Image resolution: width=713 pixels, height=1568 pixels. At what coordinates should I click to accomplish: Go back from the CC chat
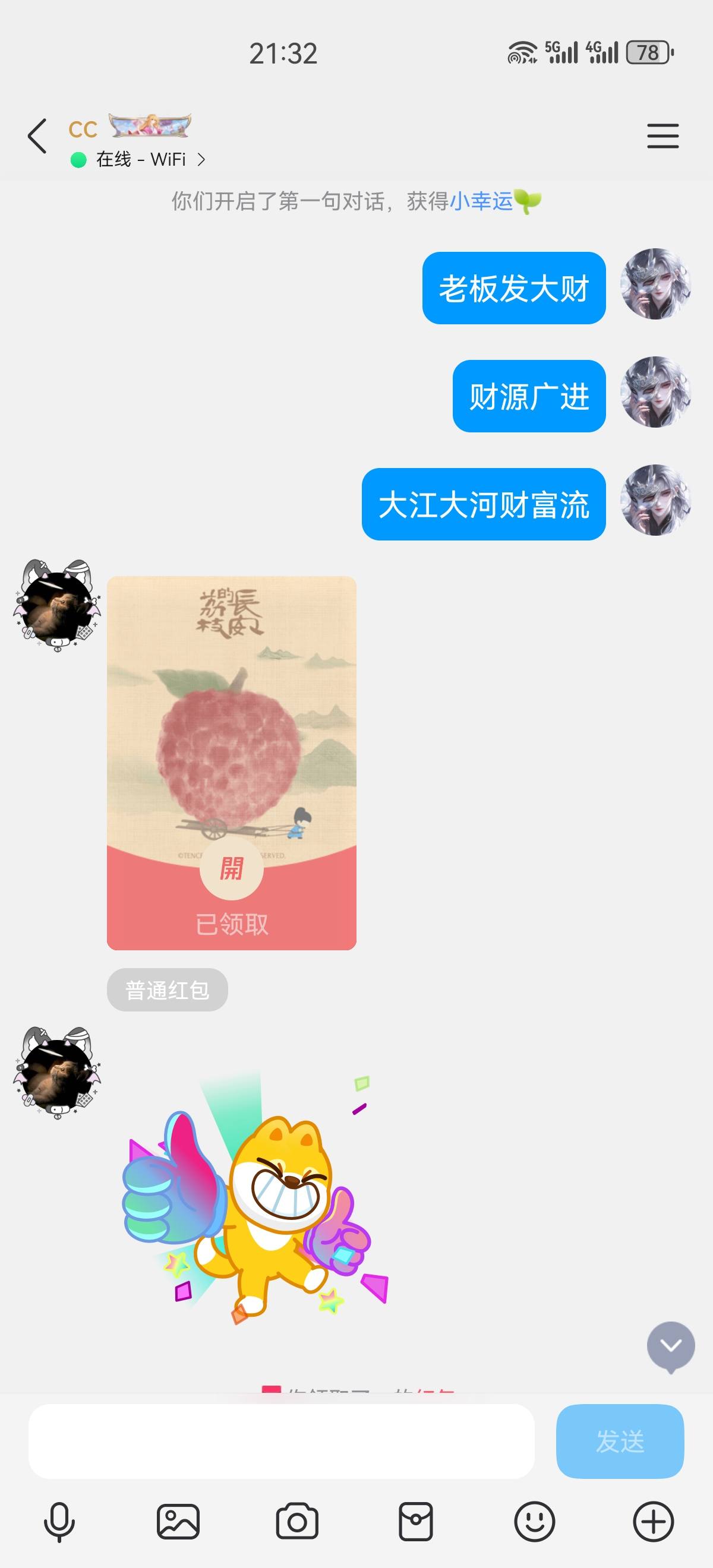[x=37, y=136]
